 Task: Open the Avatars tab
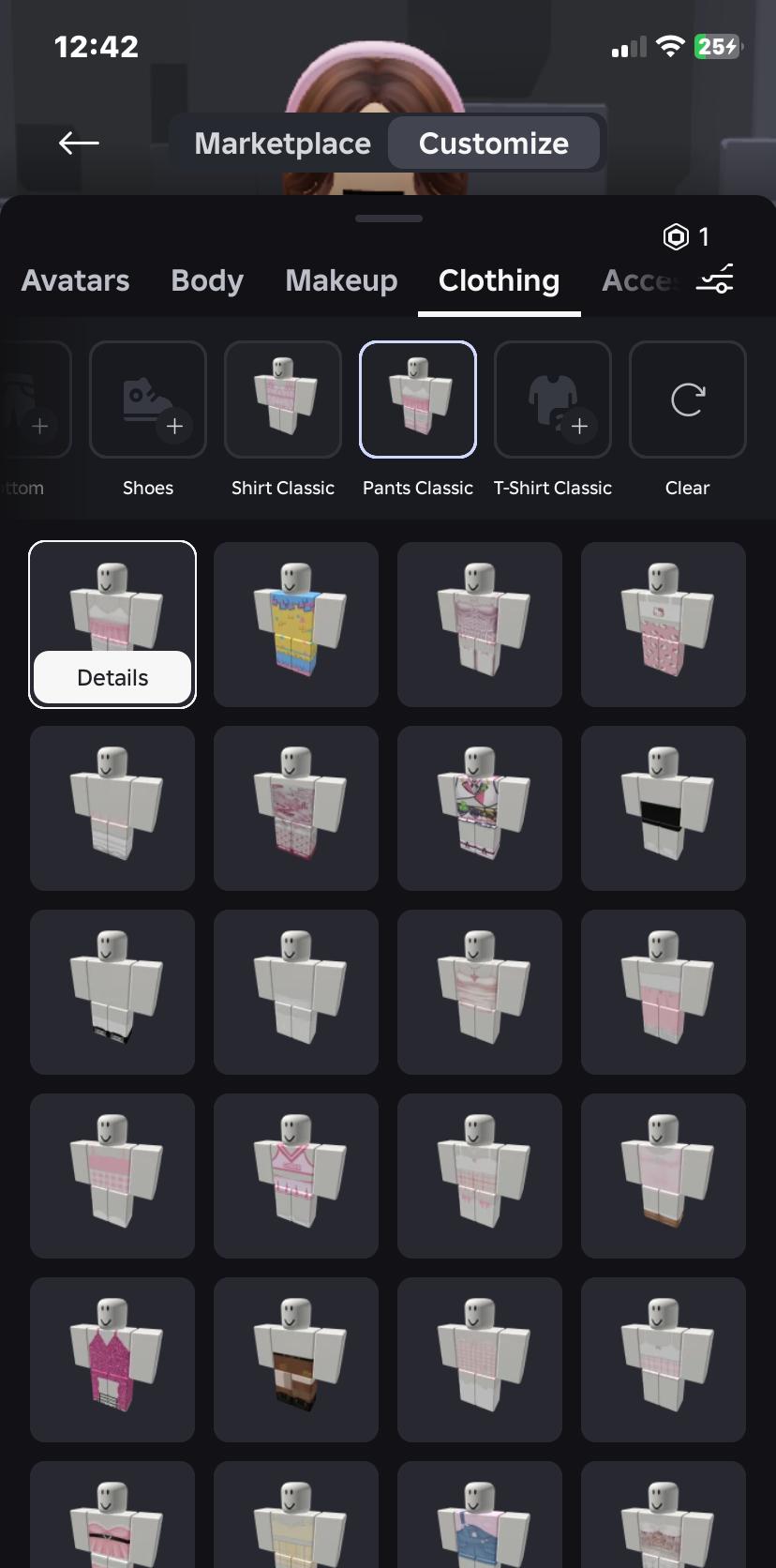coord(75,280)
